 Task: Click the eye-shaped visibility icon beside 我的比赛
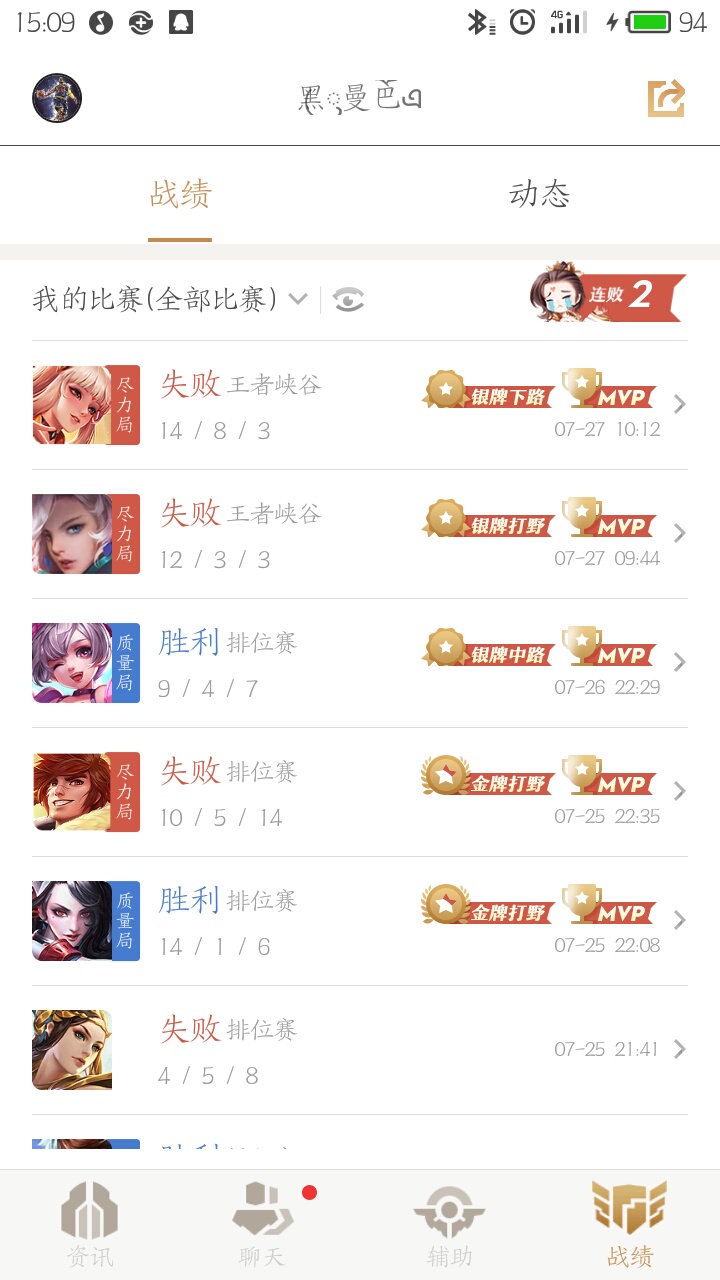[x=347, y=299]
